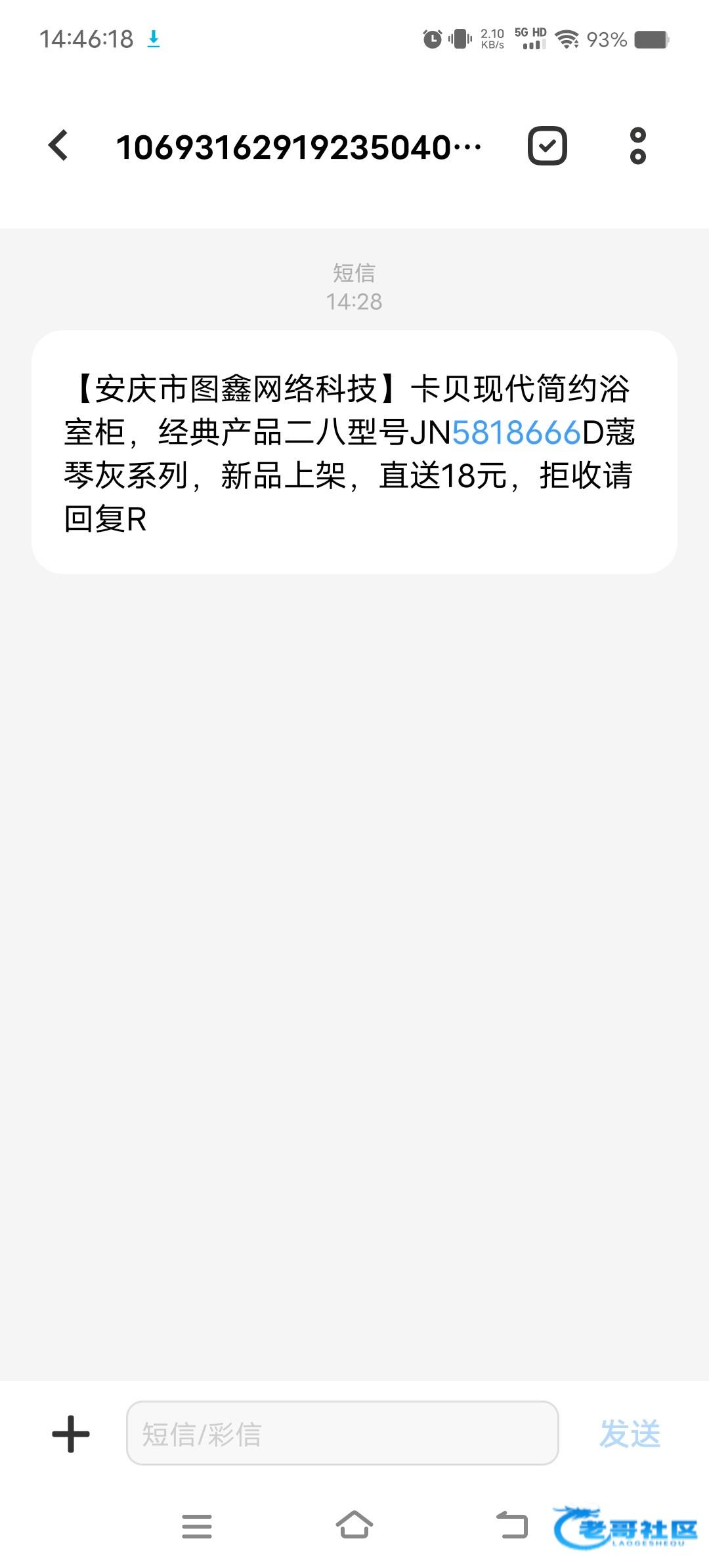Image resolution: width=709 pixels, height=1568 pixels.
Task: Tap the checkbox select icon in header
Action: tap(548, 145)
